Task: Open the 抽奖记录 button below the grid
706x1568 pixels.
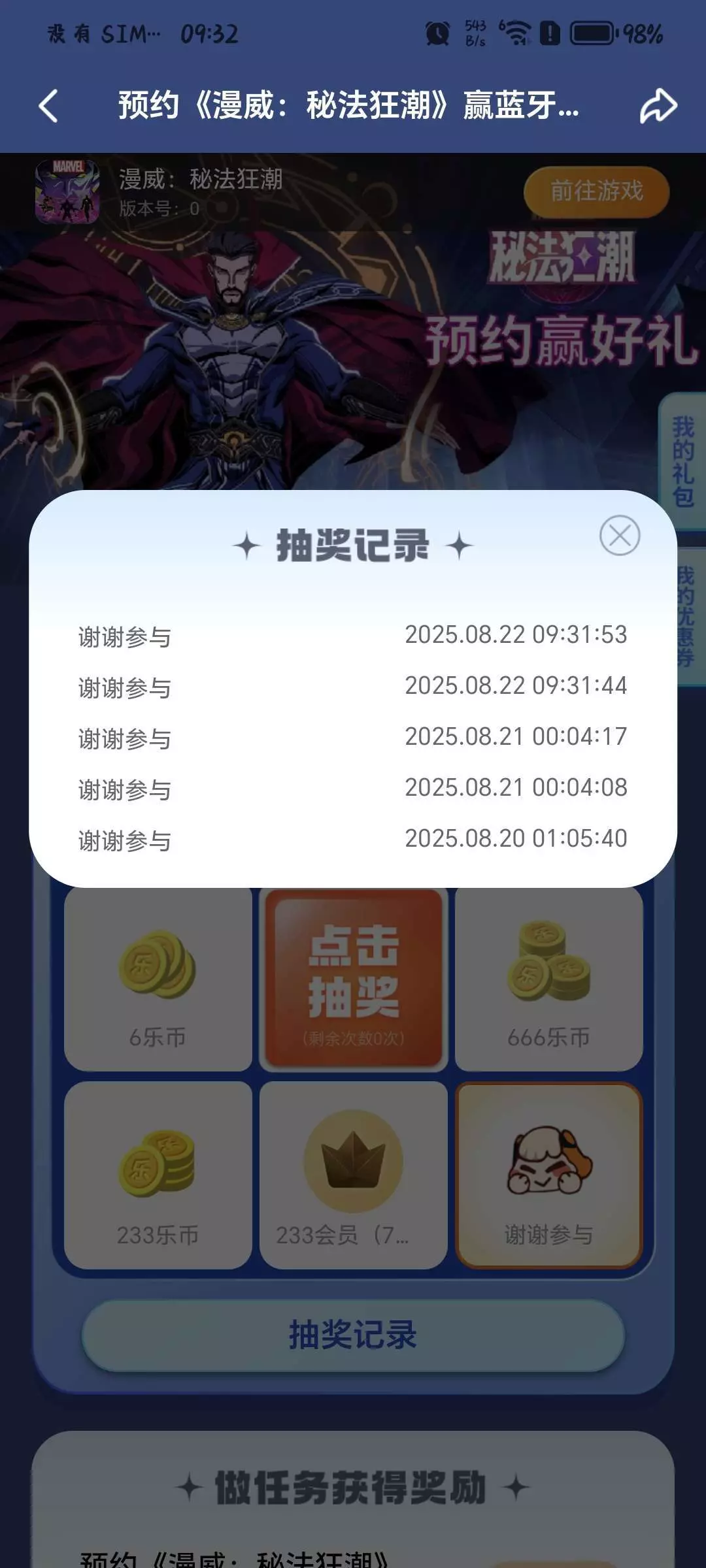Action: (353, 1335)
